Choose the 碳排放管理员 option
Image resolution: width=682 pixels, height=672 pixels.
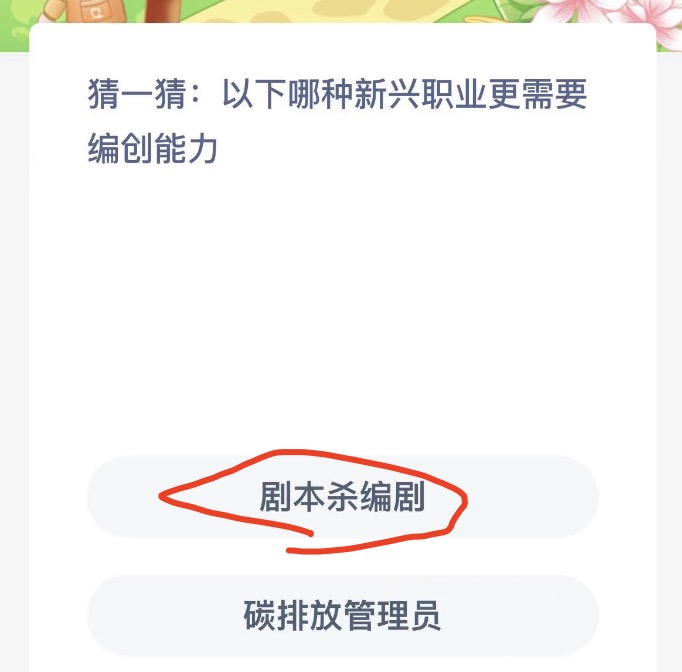(x=342, y=615)
